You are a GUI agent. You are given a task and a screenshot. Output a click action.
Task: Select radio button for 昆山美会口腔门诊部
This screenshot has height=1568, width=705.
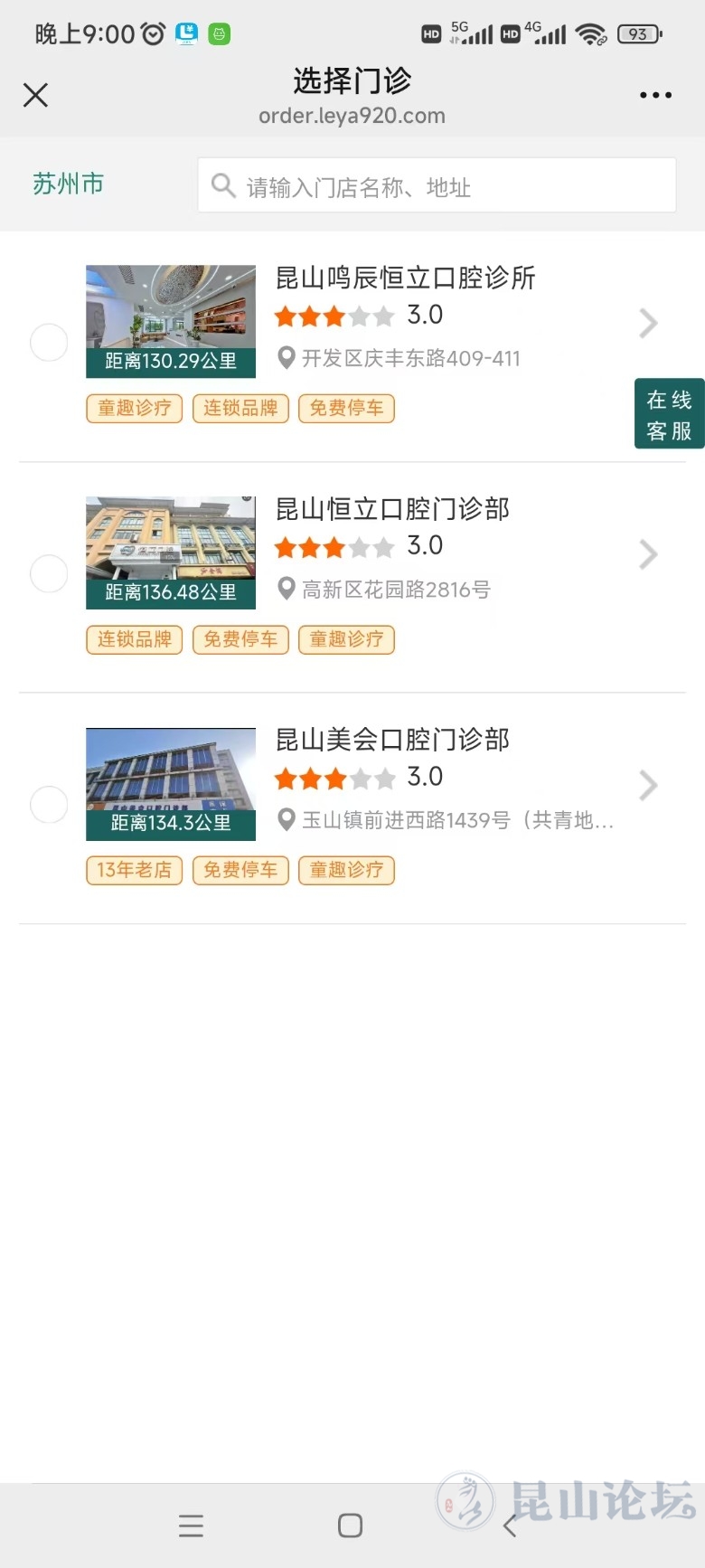point(49,804)
